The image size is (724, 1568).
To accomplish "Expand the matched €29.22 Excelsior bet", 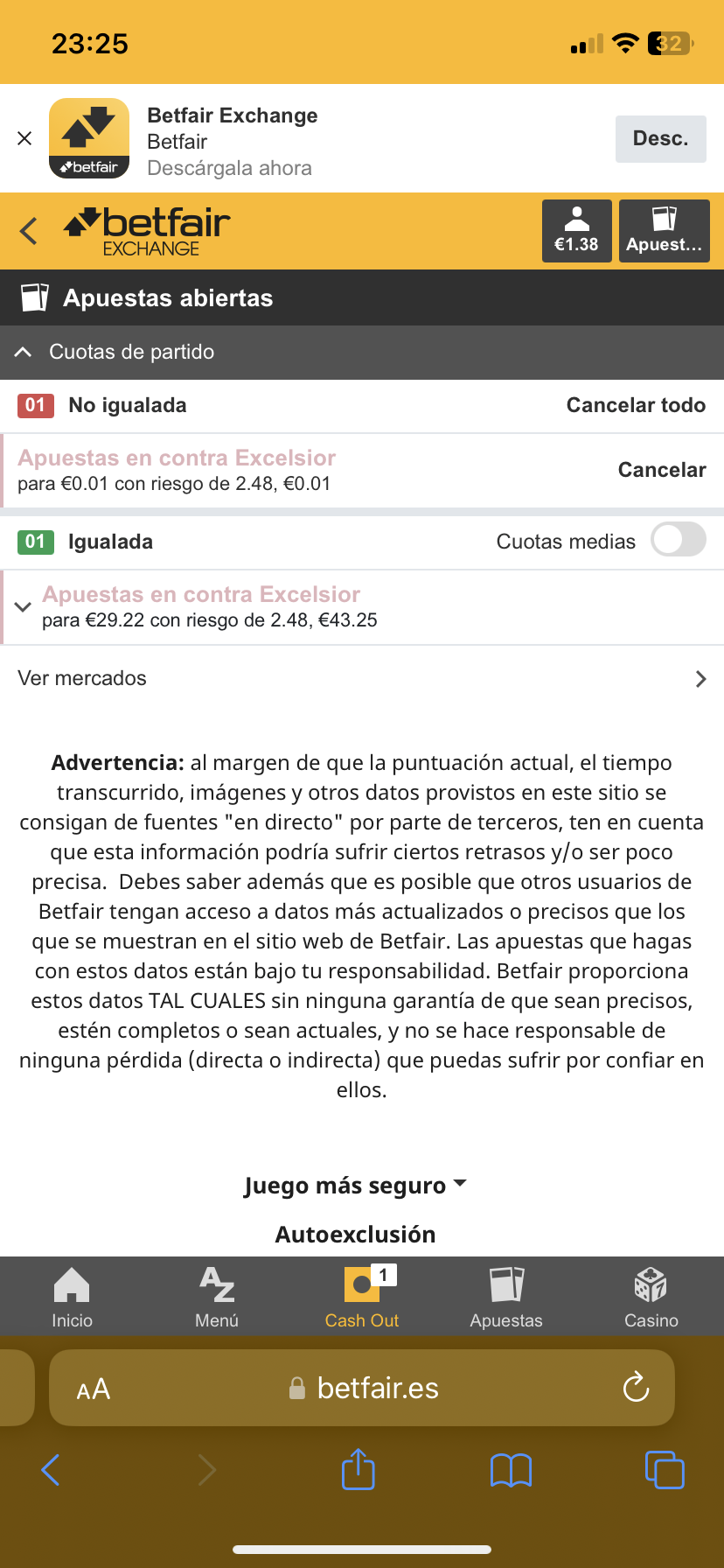I will point(24,606).
